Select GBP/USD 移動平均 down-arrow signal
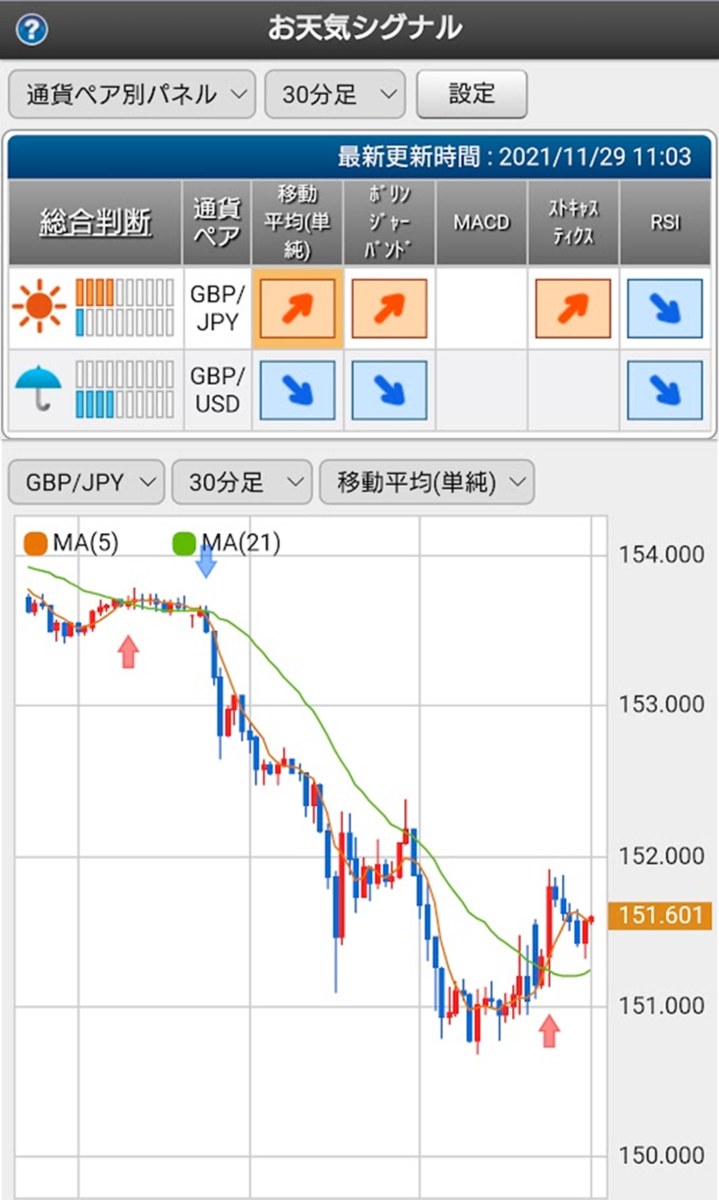 coord(297,390)
